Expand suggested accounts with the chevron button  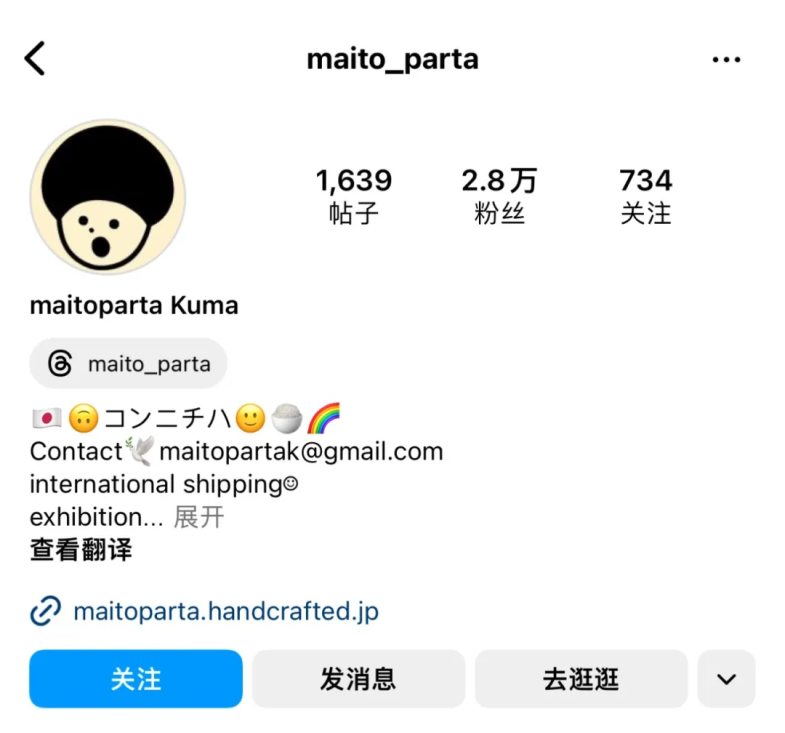(x=726, y=679)
